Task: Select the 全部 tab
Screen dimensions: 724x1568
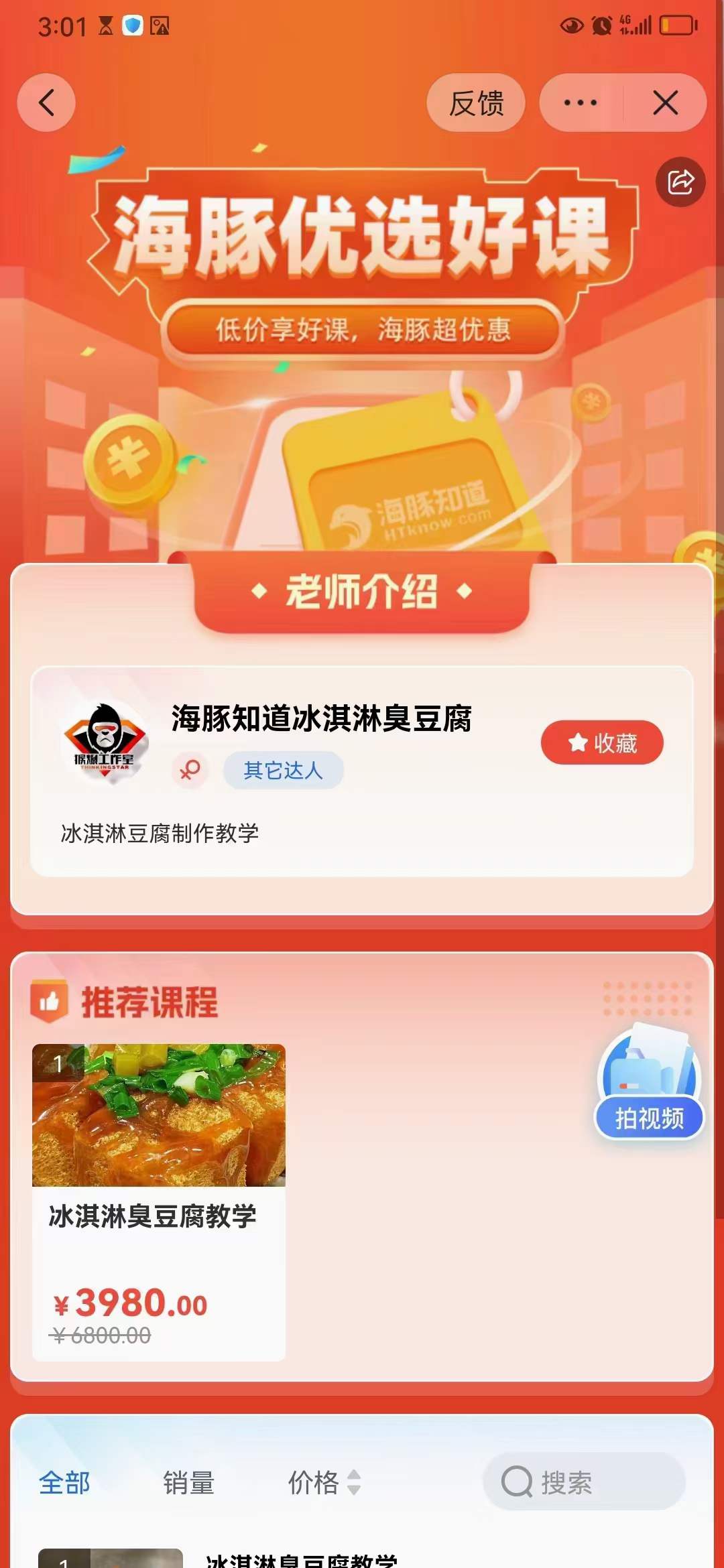Action: (x=65, y=1483)
